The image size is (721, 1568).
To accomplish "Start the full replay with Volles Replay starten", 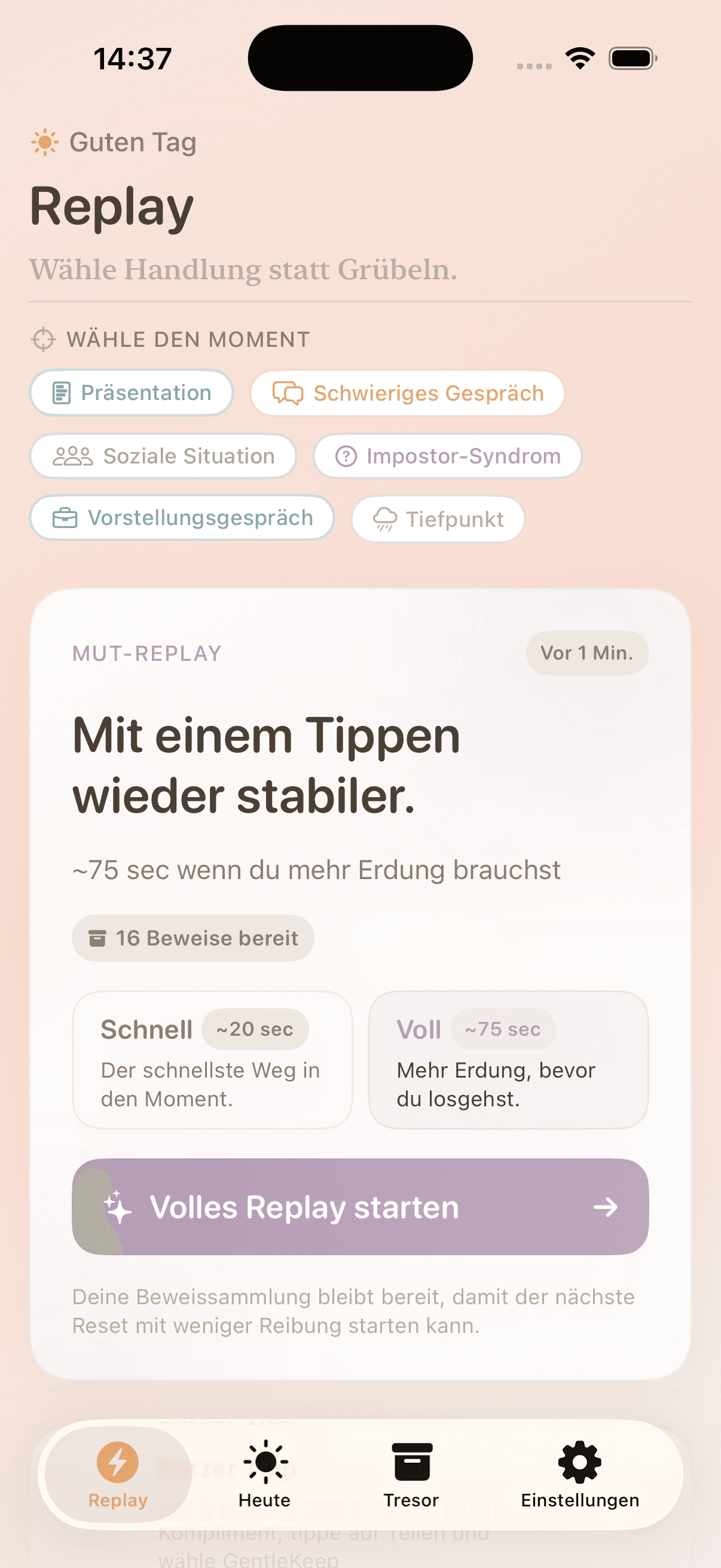I will (360, 1207).
